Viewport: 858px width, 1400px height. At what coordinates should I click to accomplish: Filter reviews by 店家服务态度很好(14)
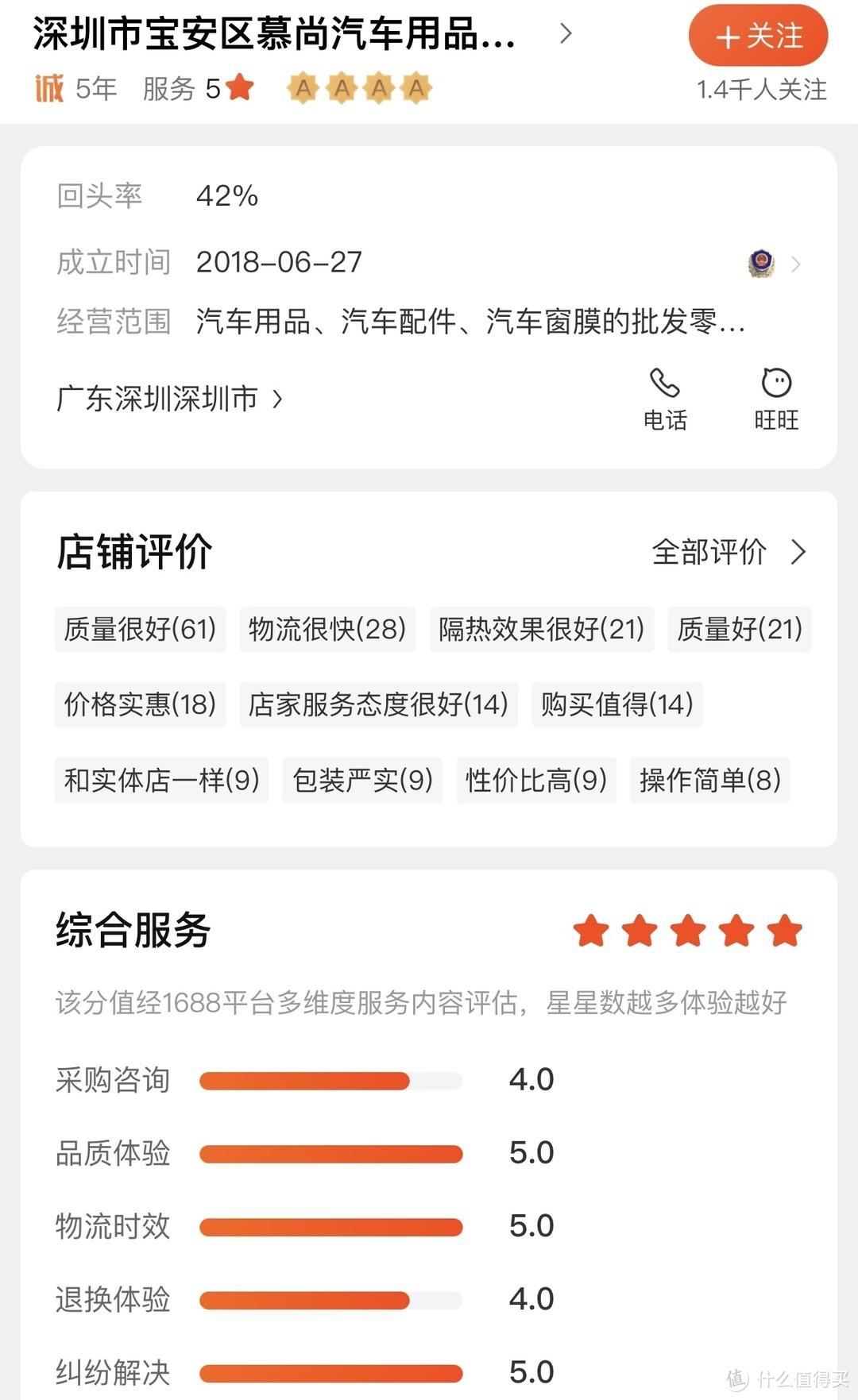tap(378, 704)
